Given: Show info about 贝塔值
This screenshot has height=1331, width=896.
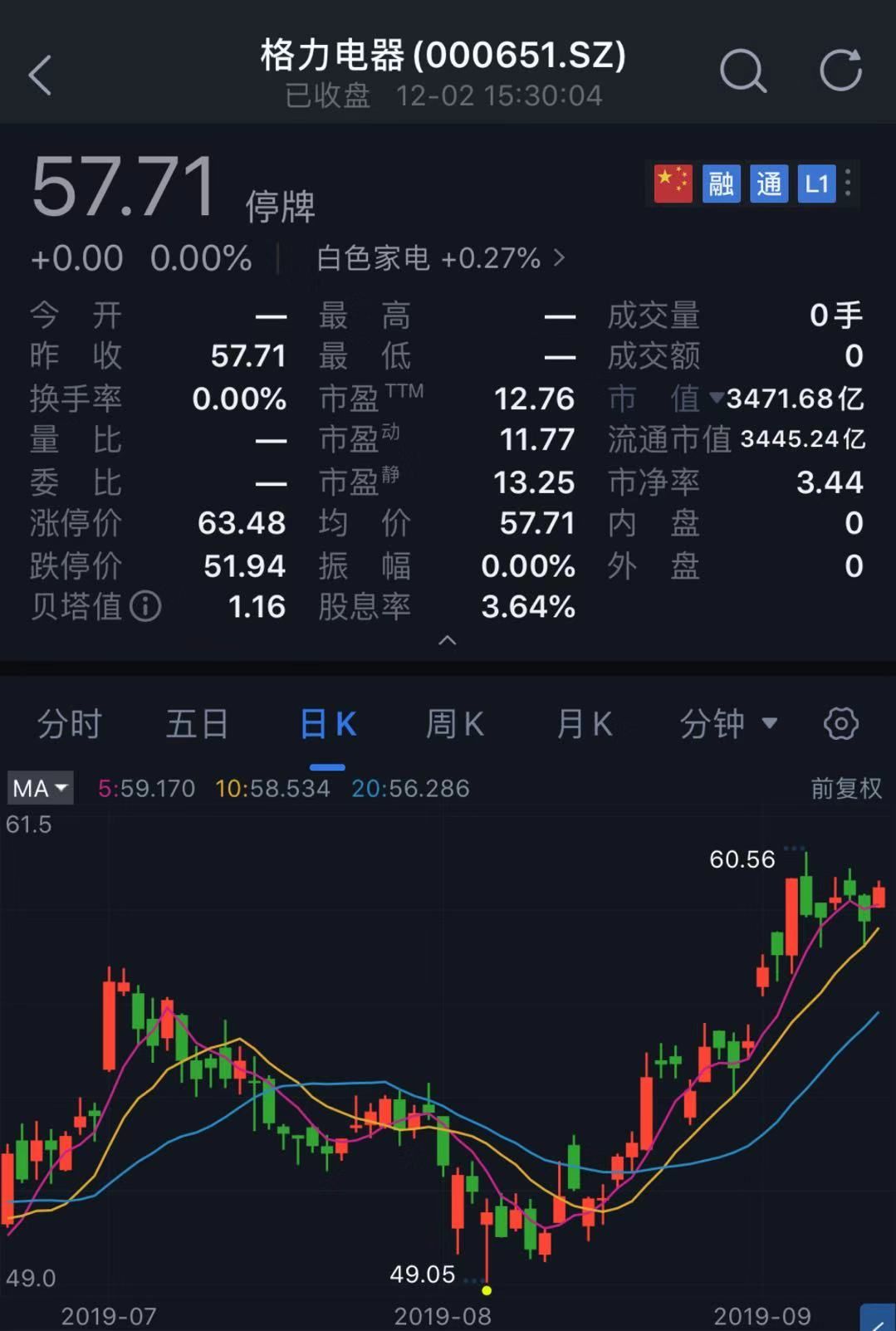Looking at the screenshot, I should tap(146, 607).
